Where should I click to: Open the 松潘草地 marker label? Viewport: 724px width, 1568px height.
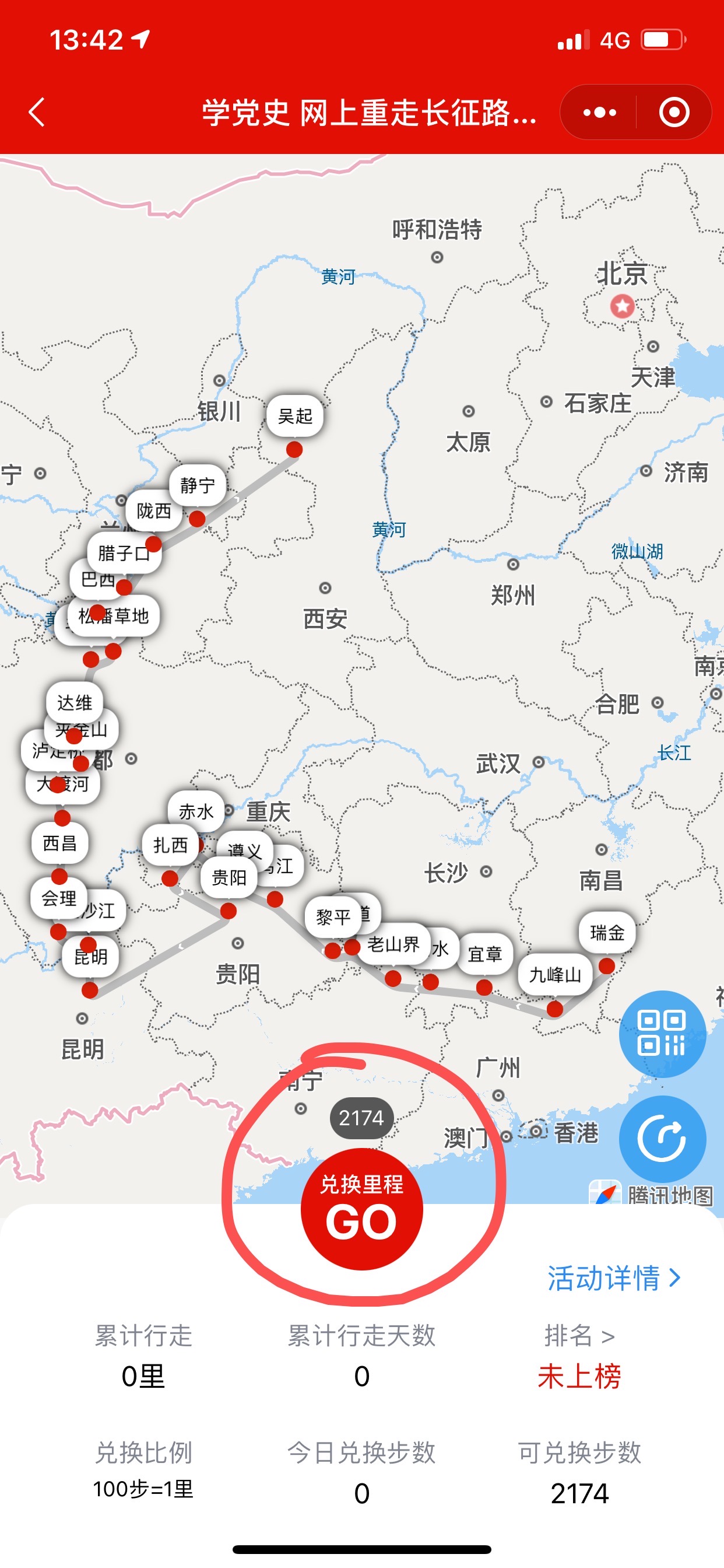click(114, 616)
